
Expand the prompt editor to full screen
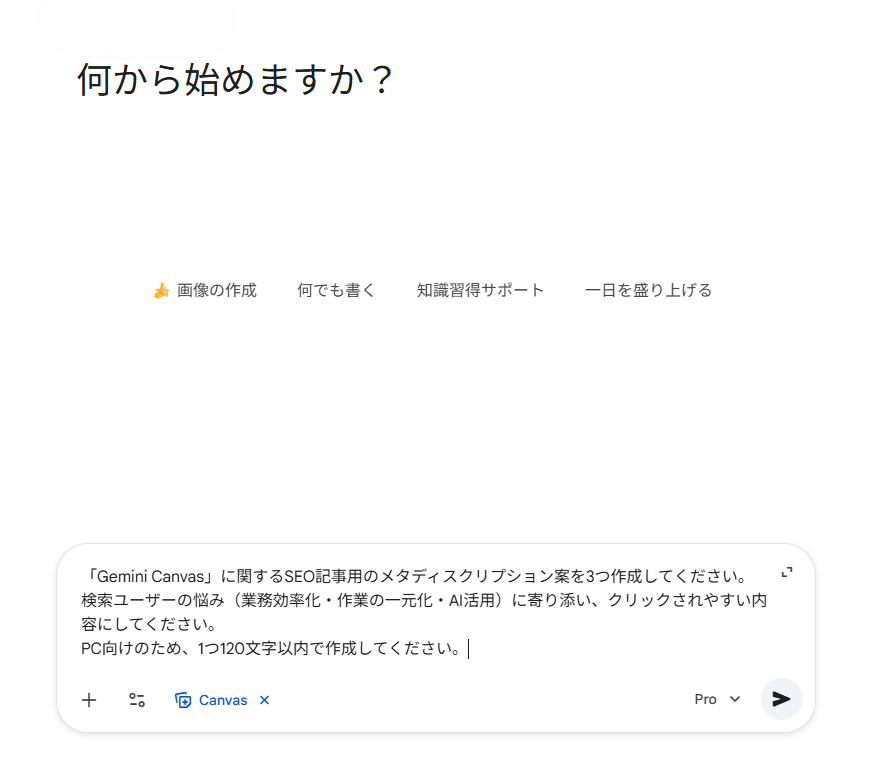[787, 573]
